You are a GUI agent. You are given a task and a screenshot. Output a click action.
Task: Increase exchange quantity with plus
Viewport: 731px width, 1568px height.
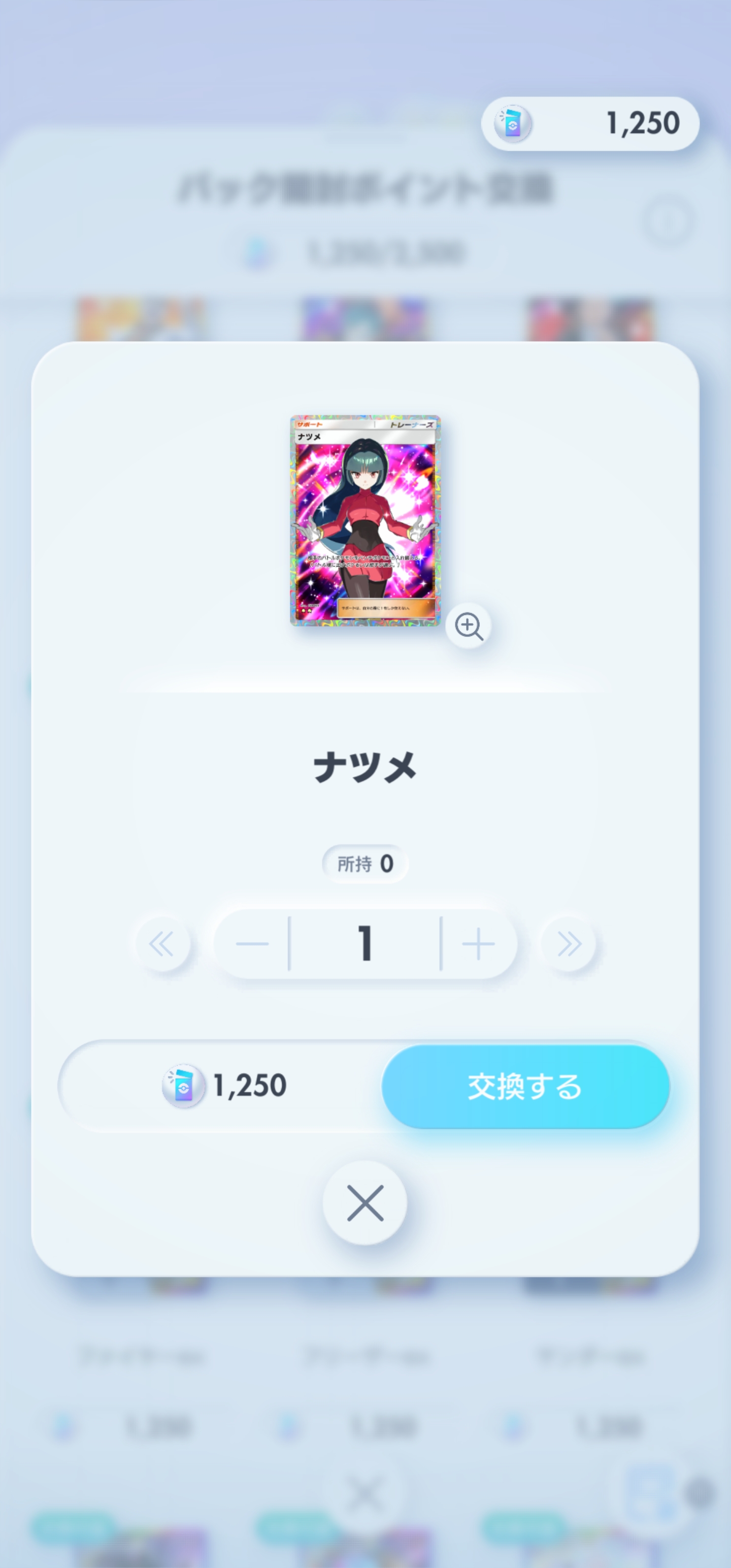point(478,944)
